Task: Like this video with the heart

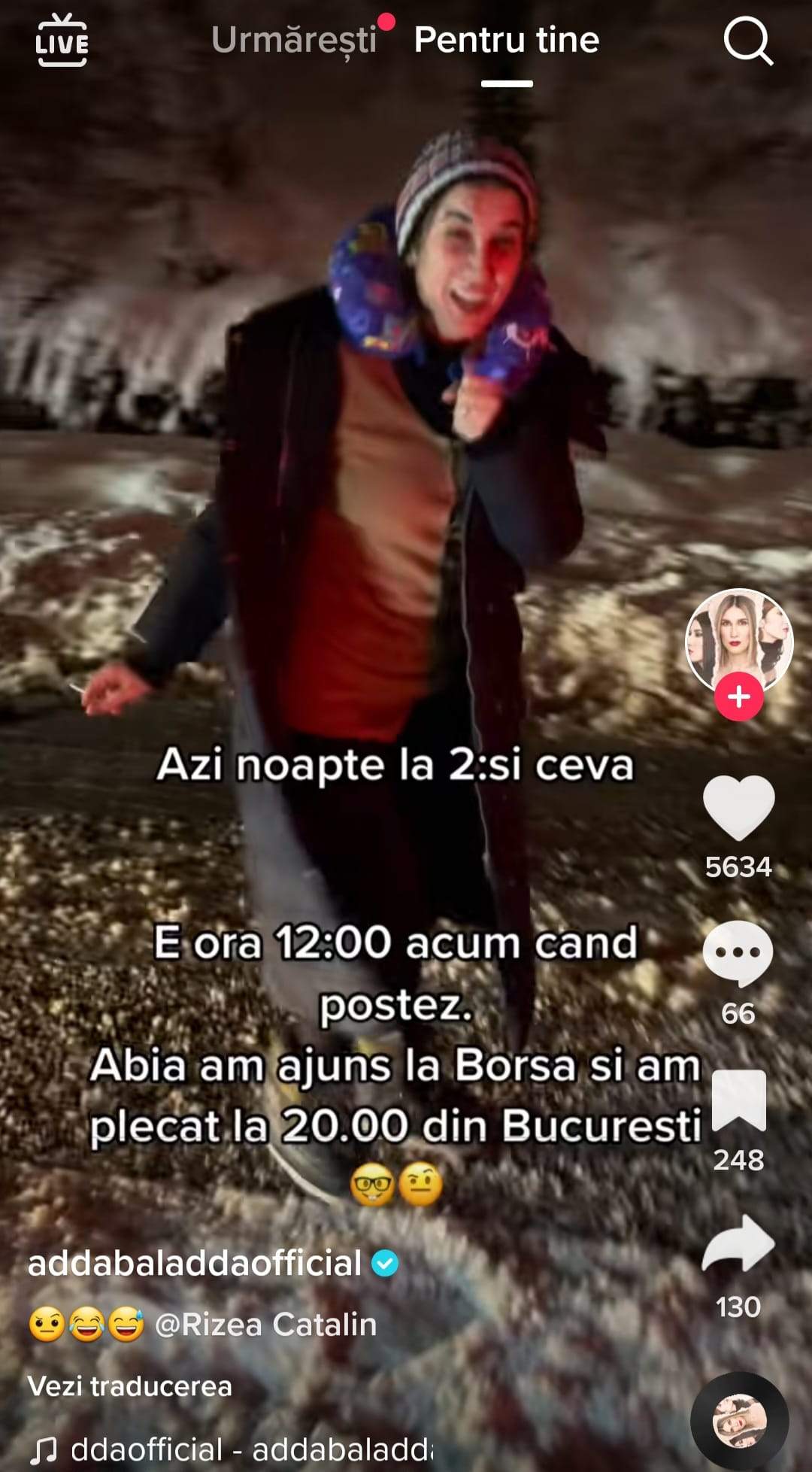Action: coord(738,809)
